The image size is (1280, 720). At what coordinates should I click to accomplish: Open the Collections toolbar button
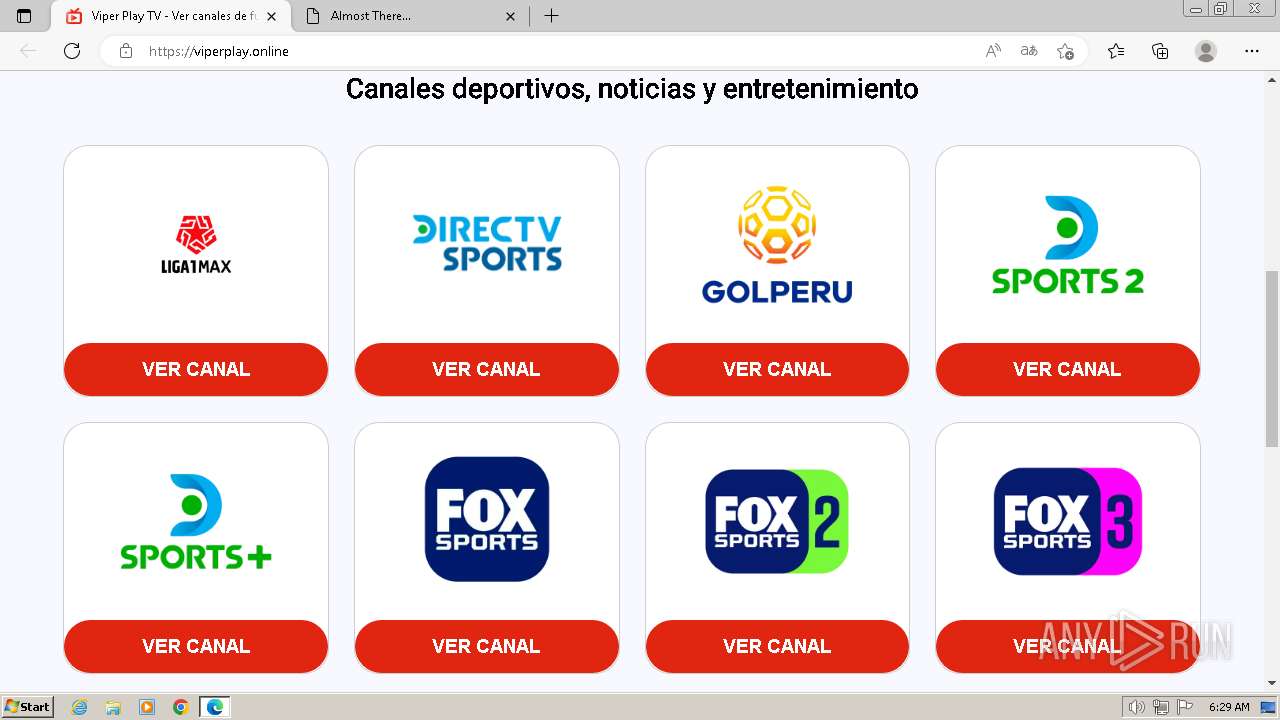[x=1160, y=51]
